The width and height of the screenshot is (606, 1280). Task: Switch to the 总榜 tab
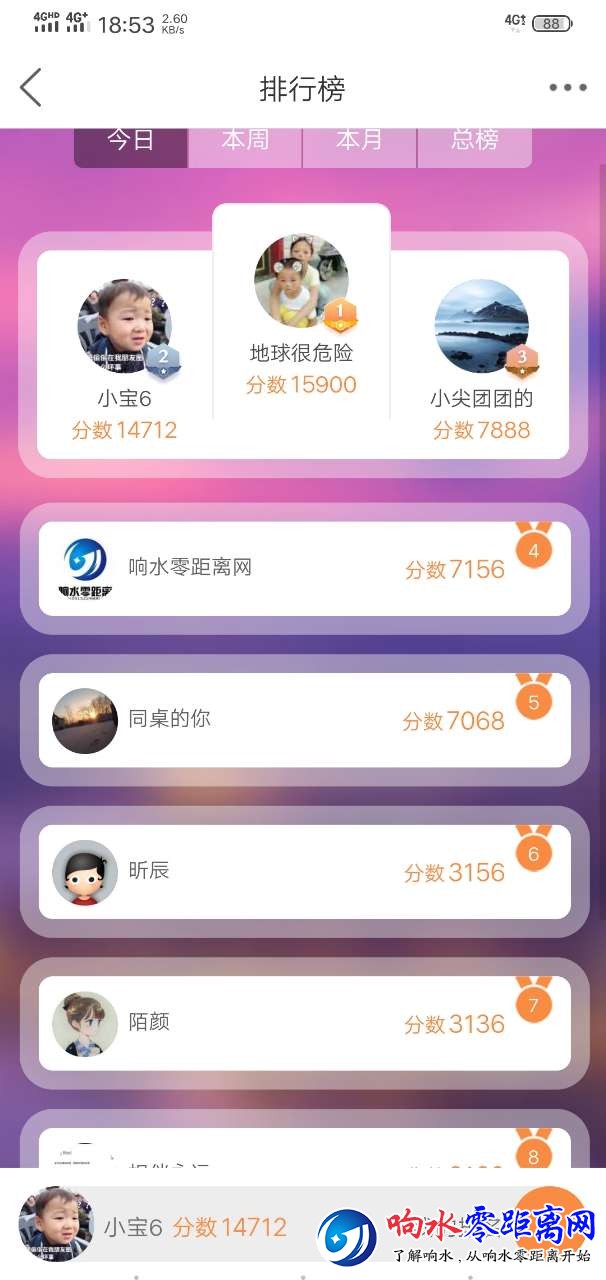474,140
